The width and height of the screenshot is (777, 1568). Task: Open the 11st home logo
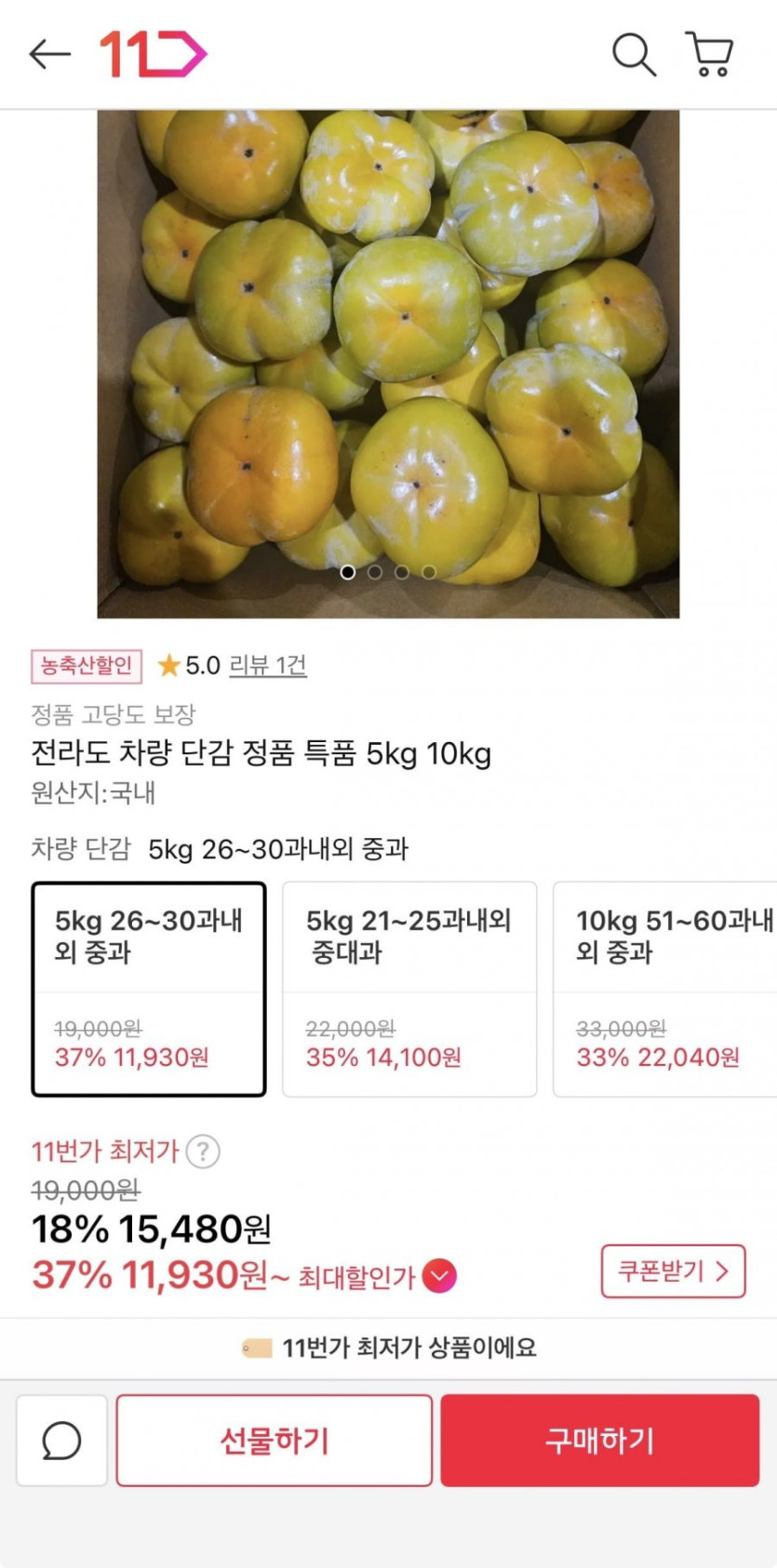[x=154, y=54]
